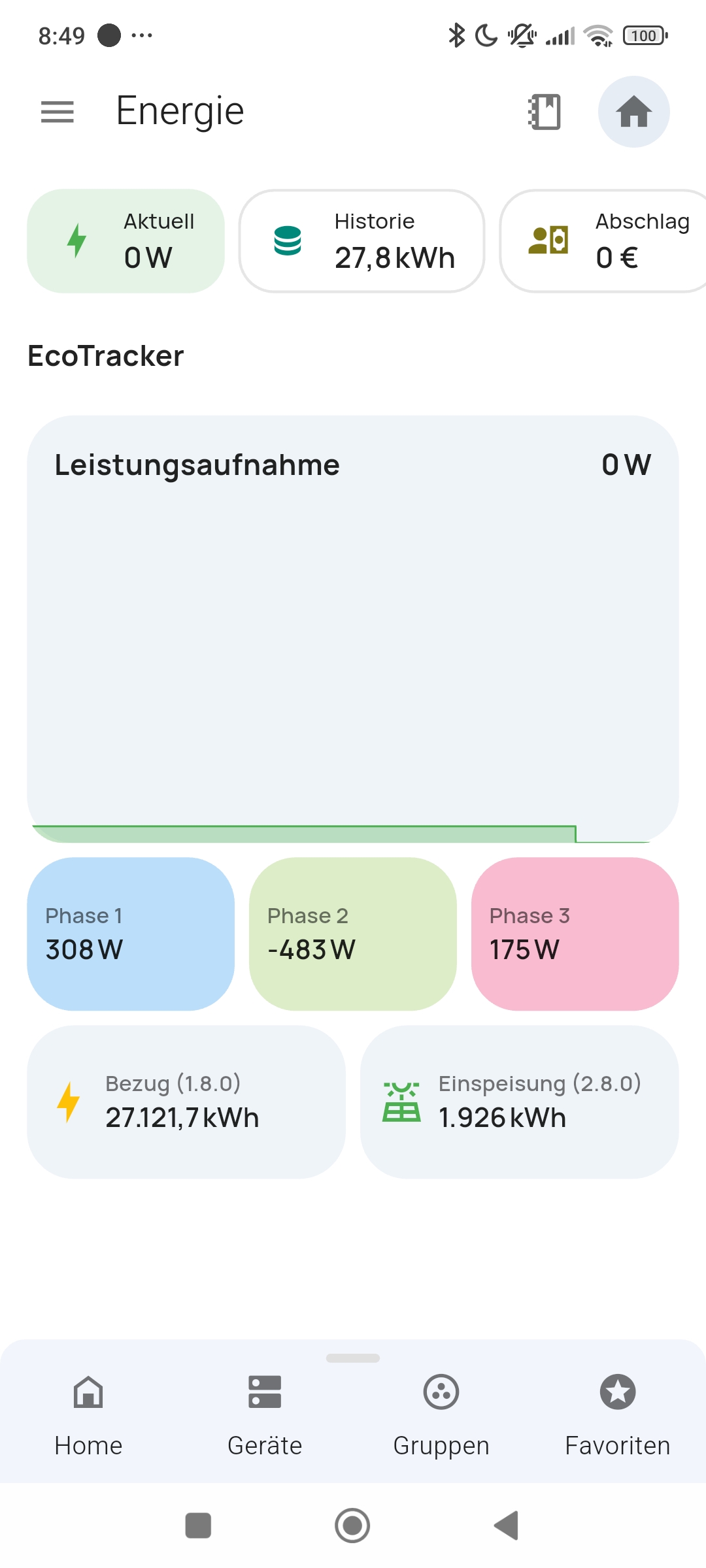This screenshot has width=706, height=1568.
Task: Switch to the Favoriten tab
Action: pyautogui.click(x=618, y=1416)
